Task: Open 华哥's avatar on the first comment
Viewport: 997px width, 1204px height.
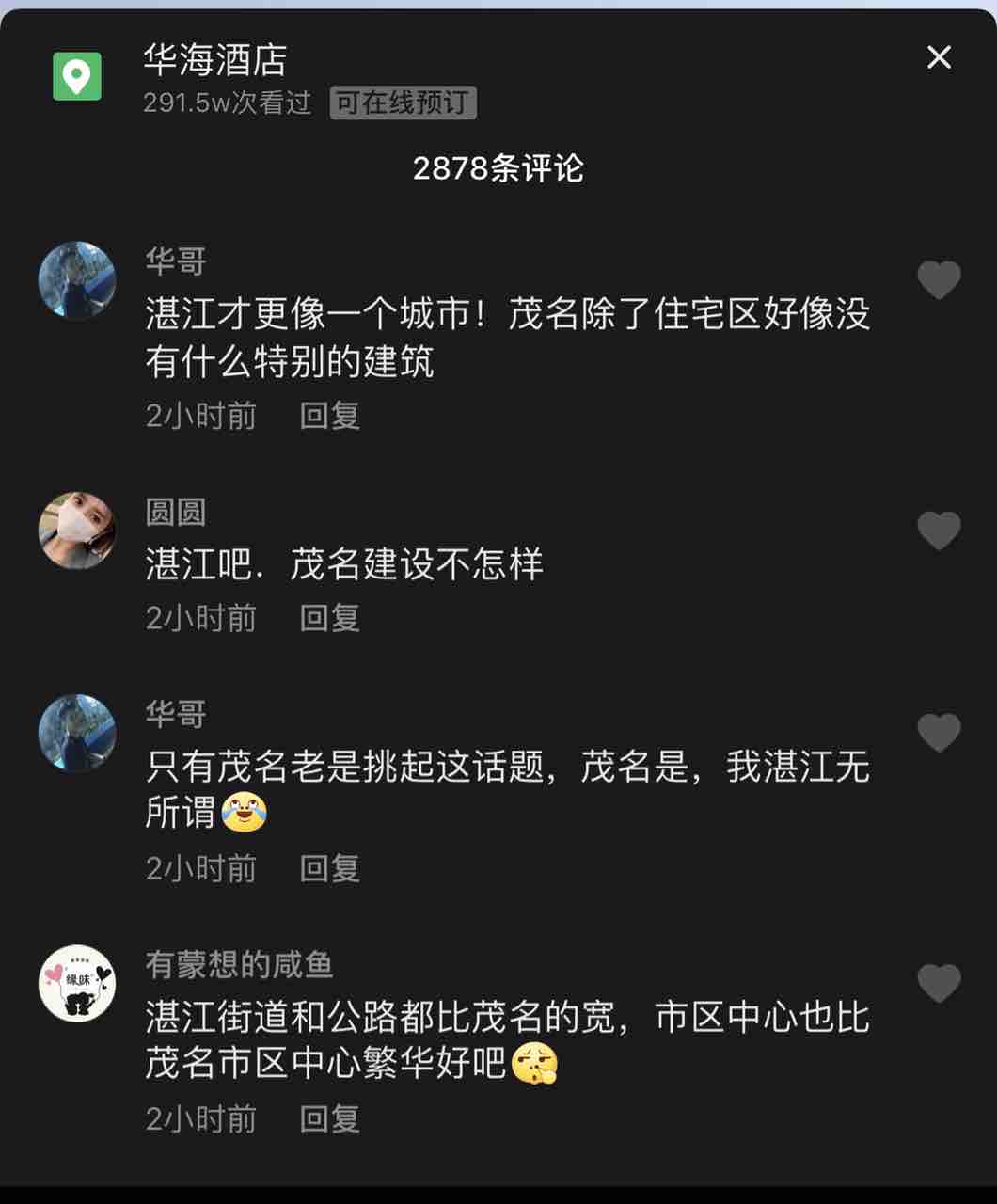Action: pos(77,280)
